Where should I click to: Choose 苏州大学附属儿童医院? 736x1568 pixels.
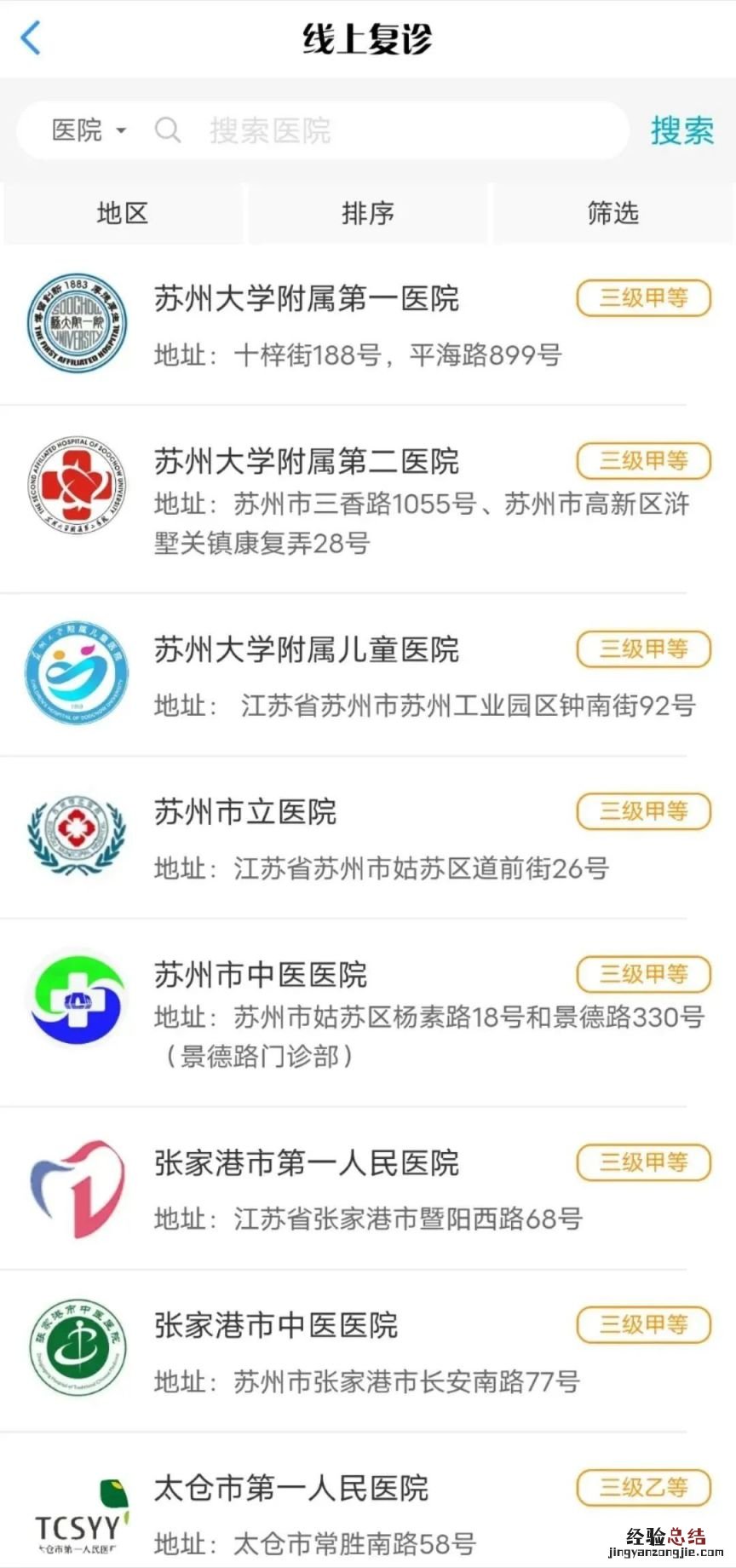click(x=307, y=650)
